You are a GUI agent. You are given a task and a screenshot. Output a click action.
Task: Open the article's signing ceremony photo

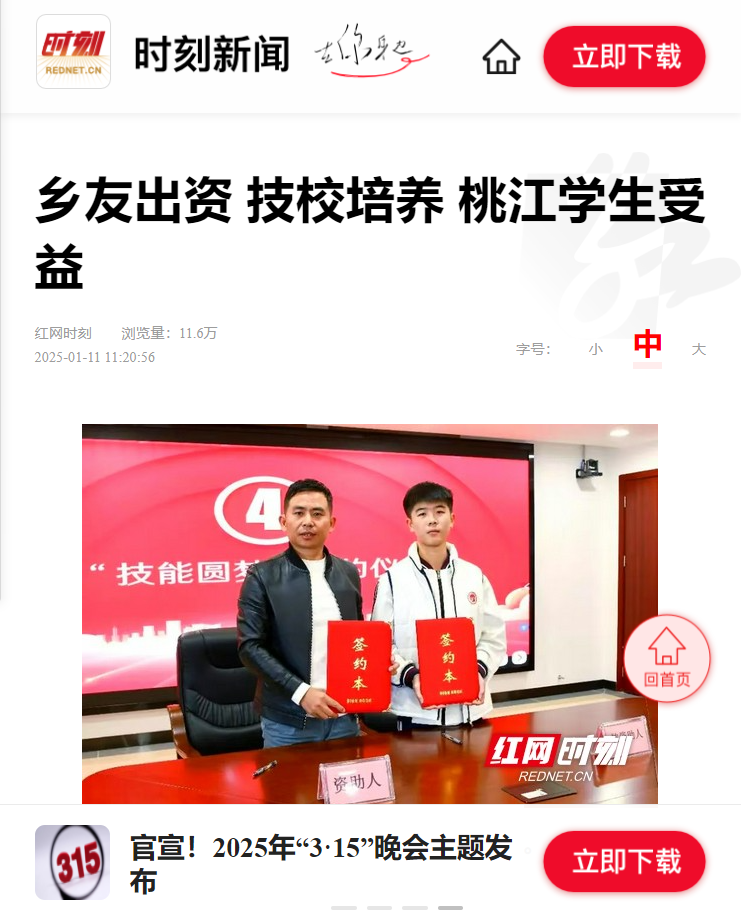(369, 612)
